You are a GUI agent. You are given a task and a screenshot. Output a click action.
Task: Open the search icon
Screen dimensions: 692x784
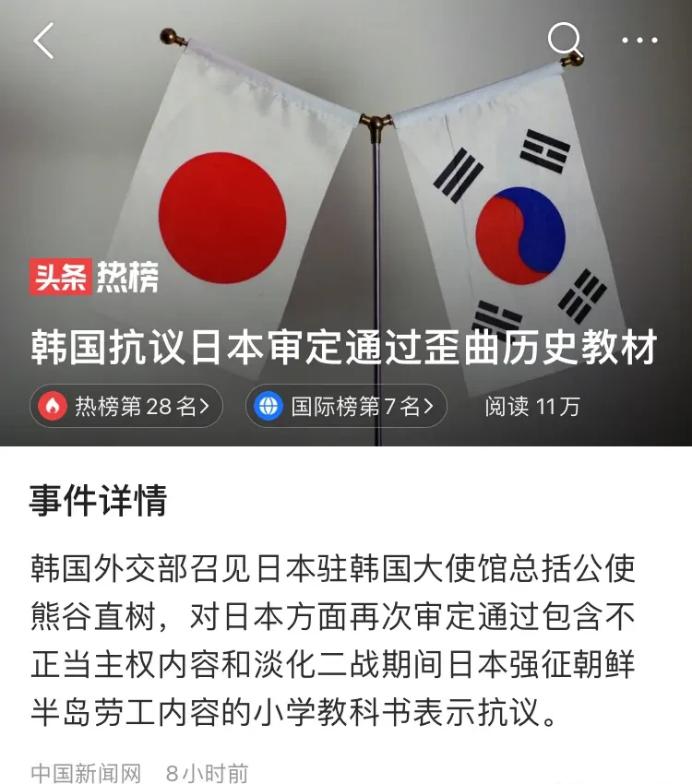click(x=565, y=40)
